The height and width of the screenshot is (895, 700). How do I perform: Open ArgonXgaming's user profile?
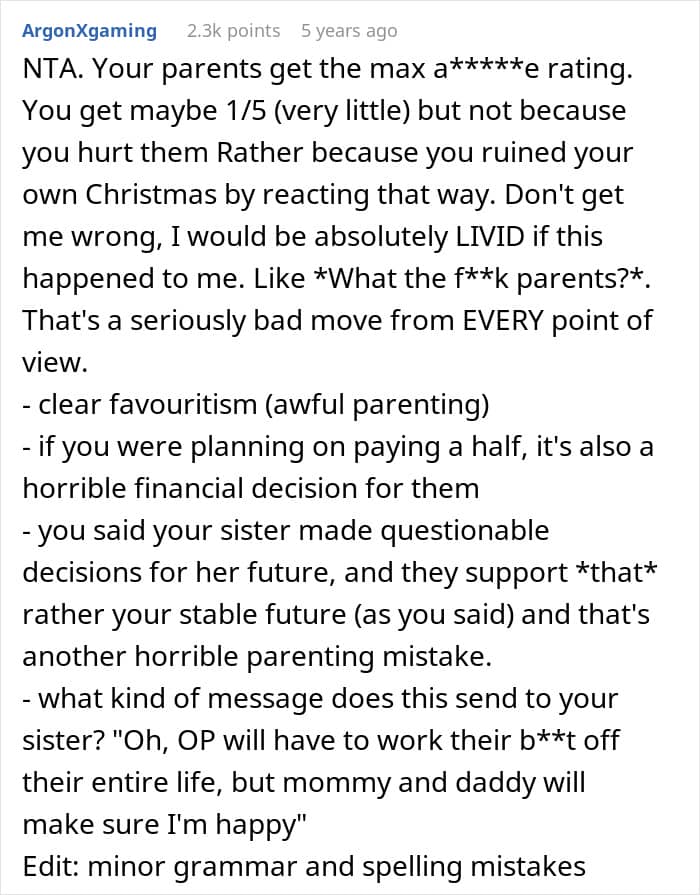coord(89,31)
